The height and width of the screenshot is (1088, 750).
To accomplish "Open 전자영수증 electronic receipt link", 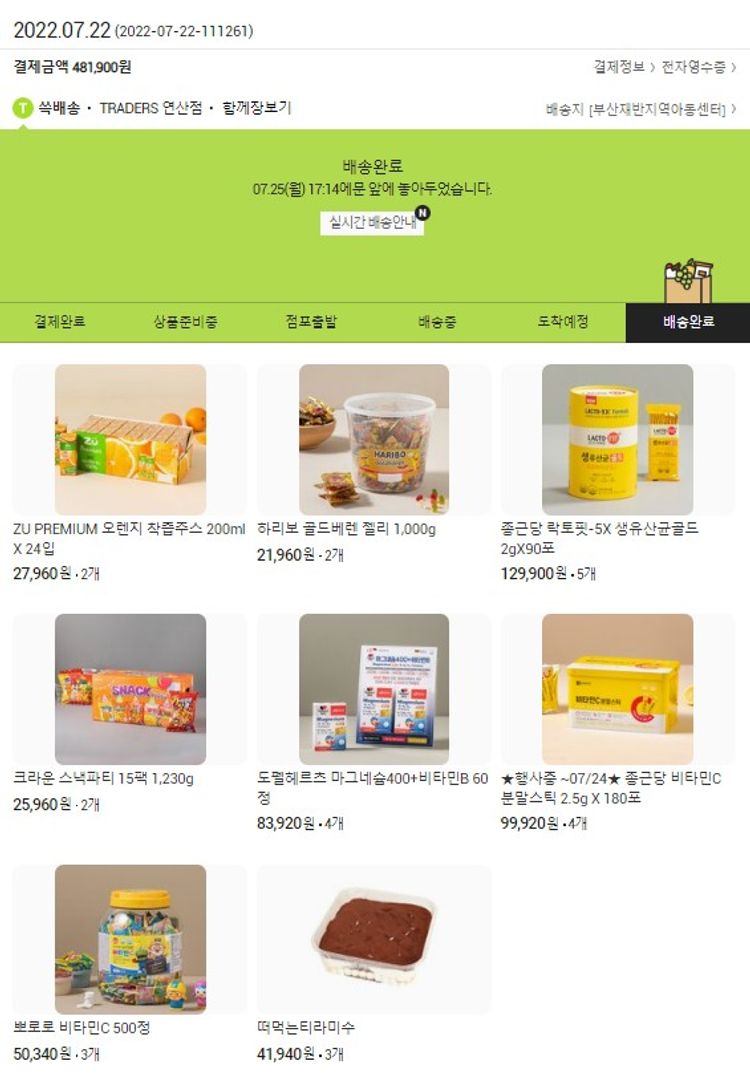I will point(699,67).
